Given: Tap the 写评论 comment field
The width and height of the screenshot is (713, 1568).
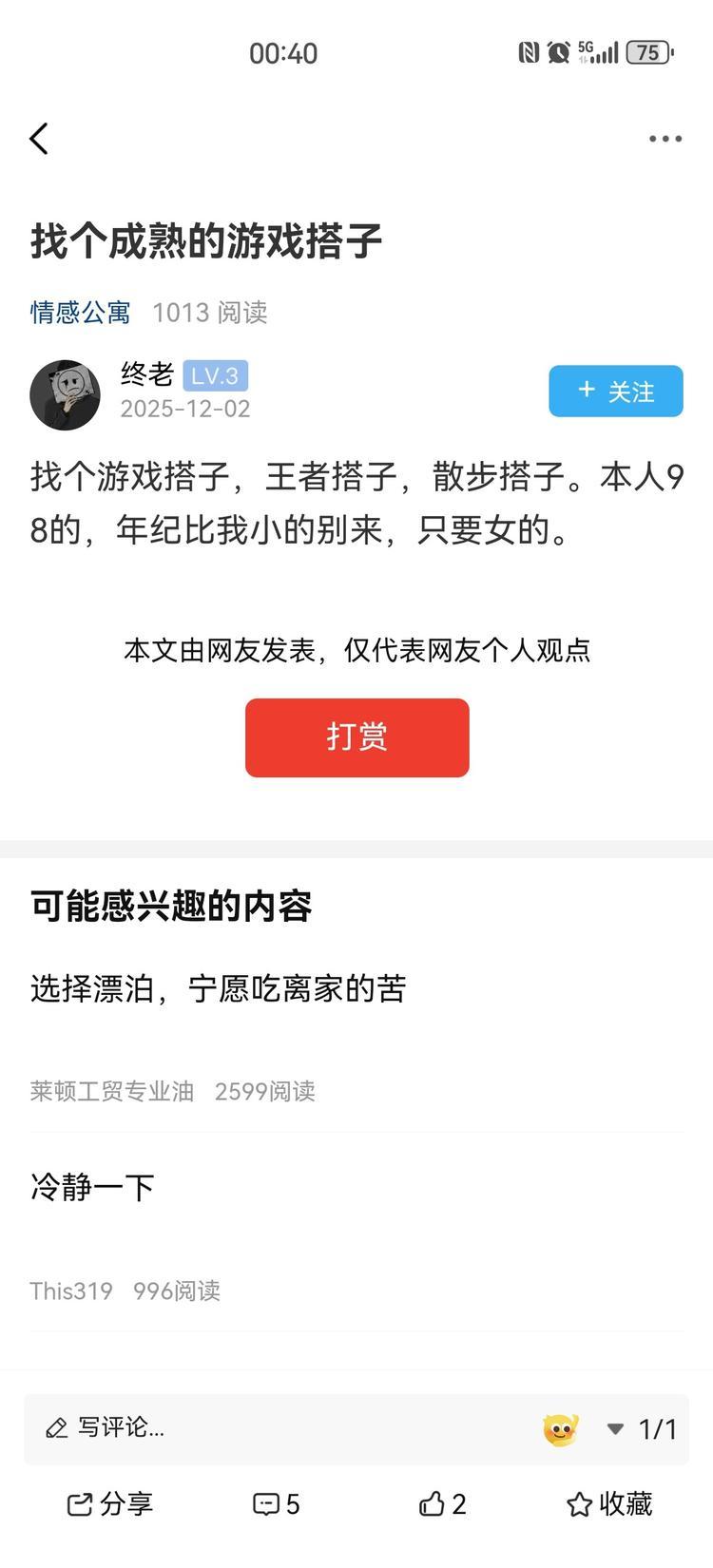Looking at the screenshot, I should [121, 1427].
